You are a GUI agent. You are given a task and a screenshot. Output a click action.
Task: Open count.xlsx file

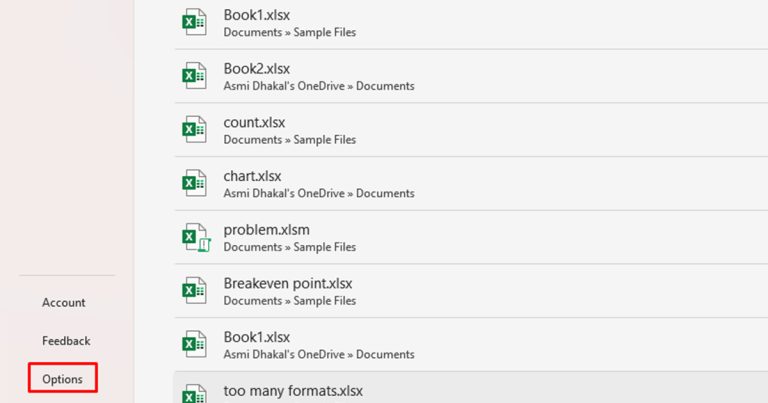pyautogui.click(x=252, y=122)
